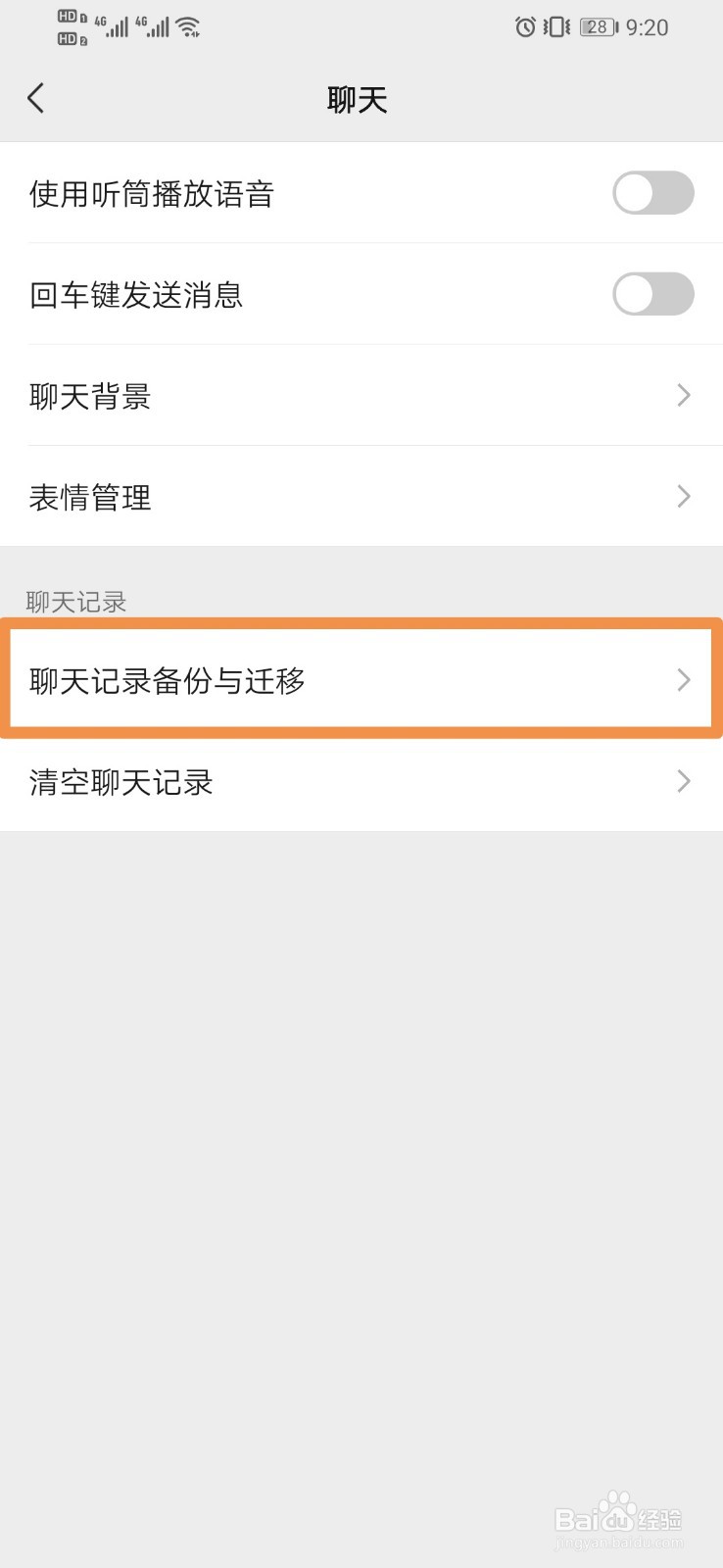Screen dimensions: 723x1568
Task: Enable 回车键发送消息 toggle switch
Action: point(652,294)
